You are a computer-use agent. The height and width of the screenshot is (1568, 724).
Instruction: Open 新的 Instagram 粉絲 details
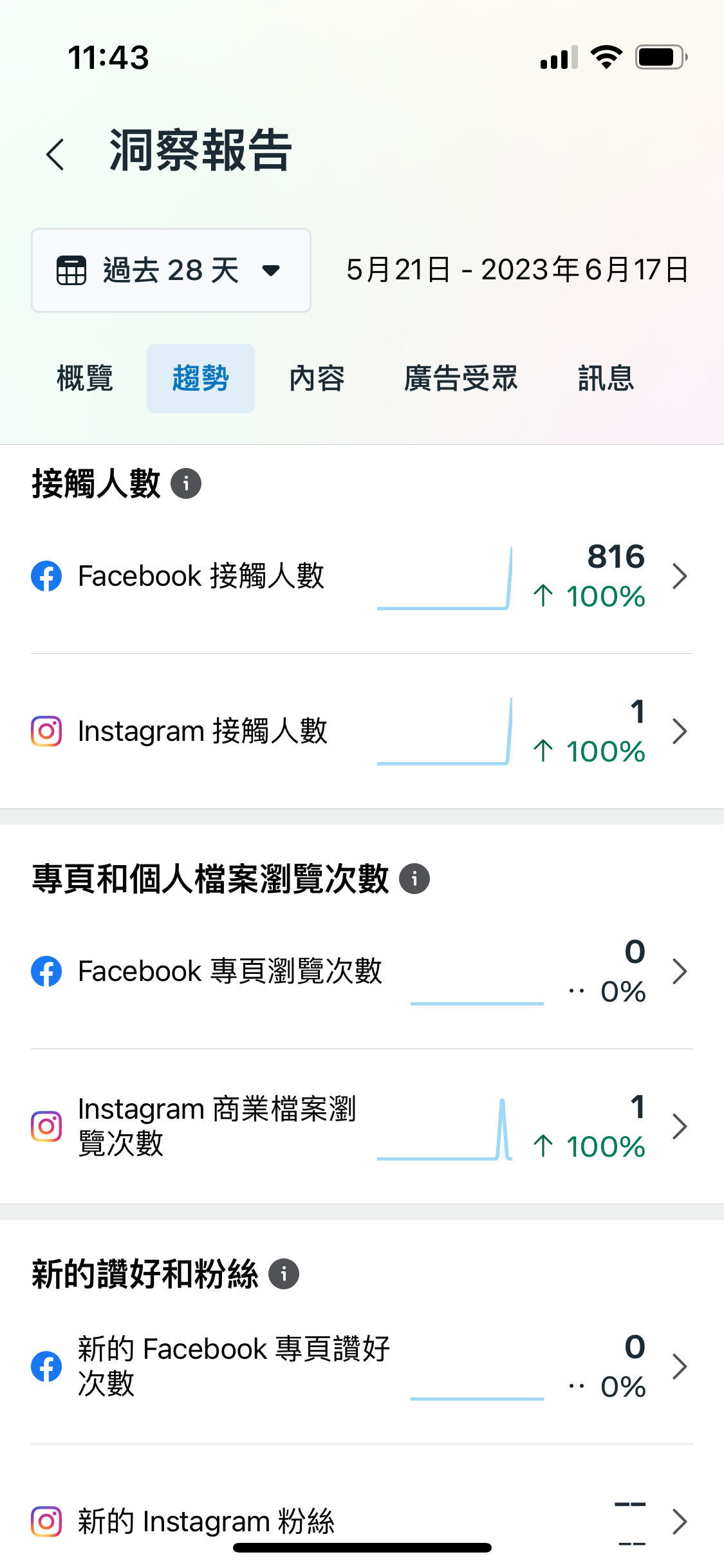click(x=362, y=1522)
